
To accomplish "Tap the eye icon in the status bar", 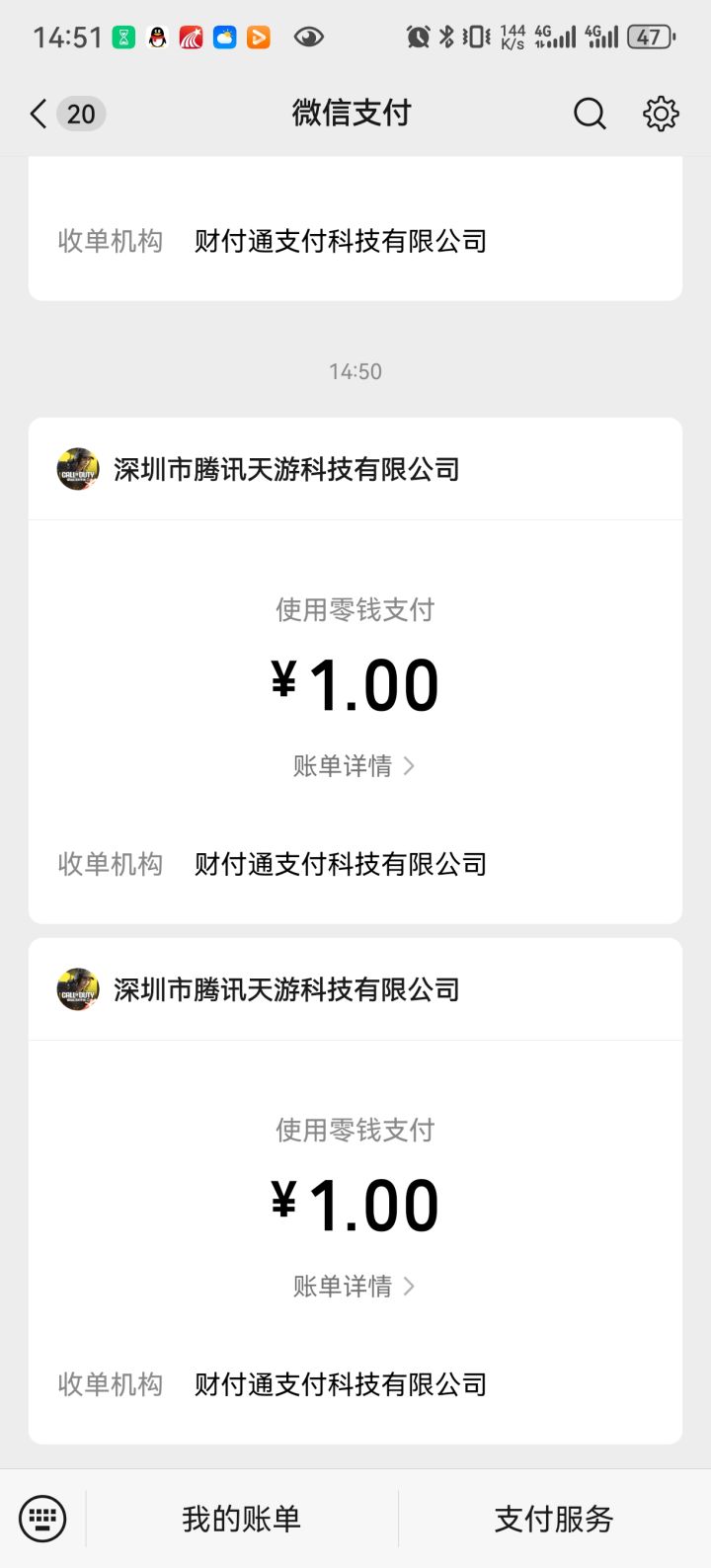I will (309, 37).
